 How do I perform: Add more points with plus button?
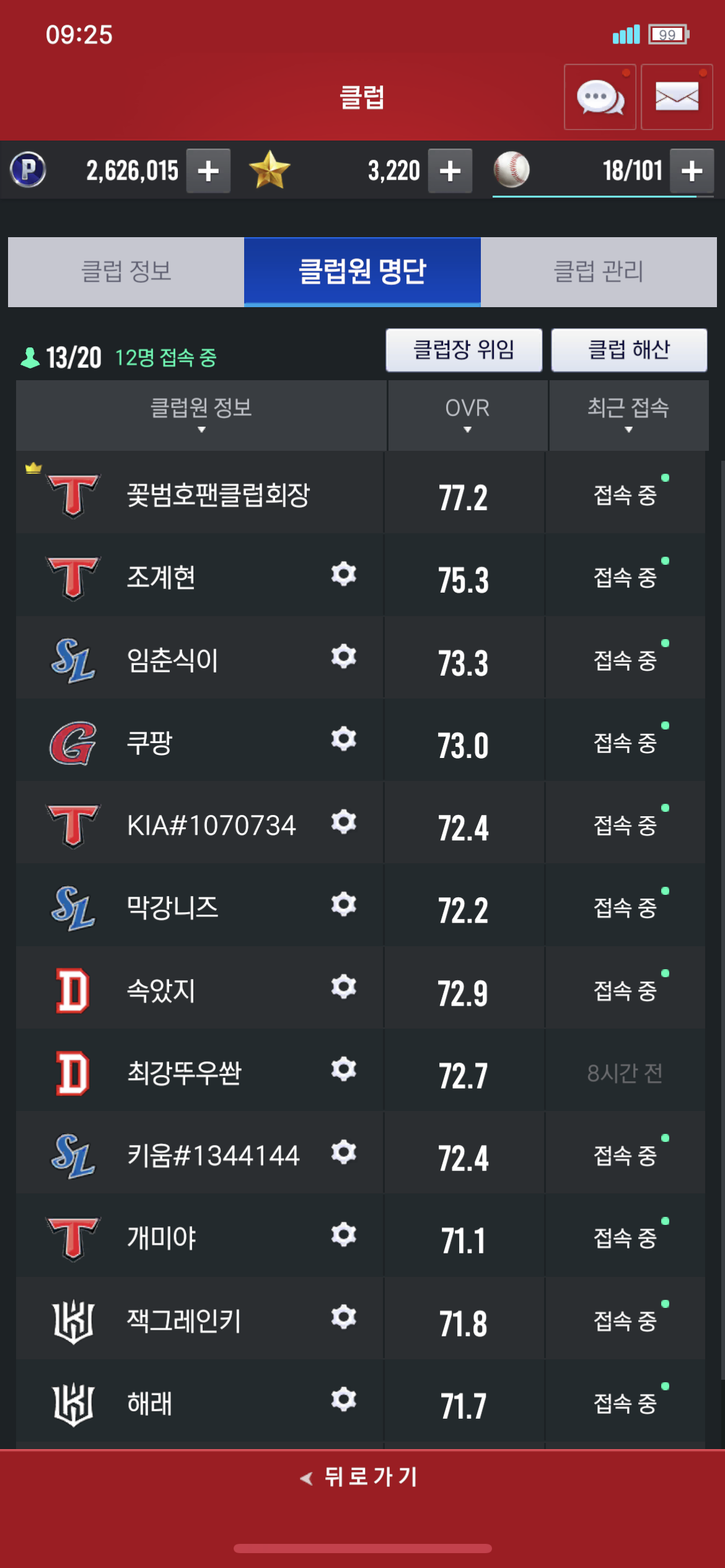pos(209,171)
